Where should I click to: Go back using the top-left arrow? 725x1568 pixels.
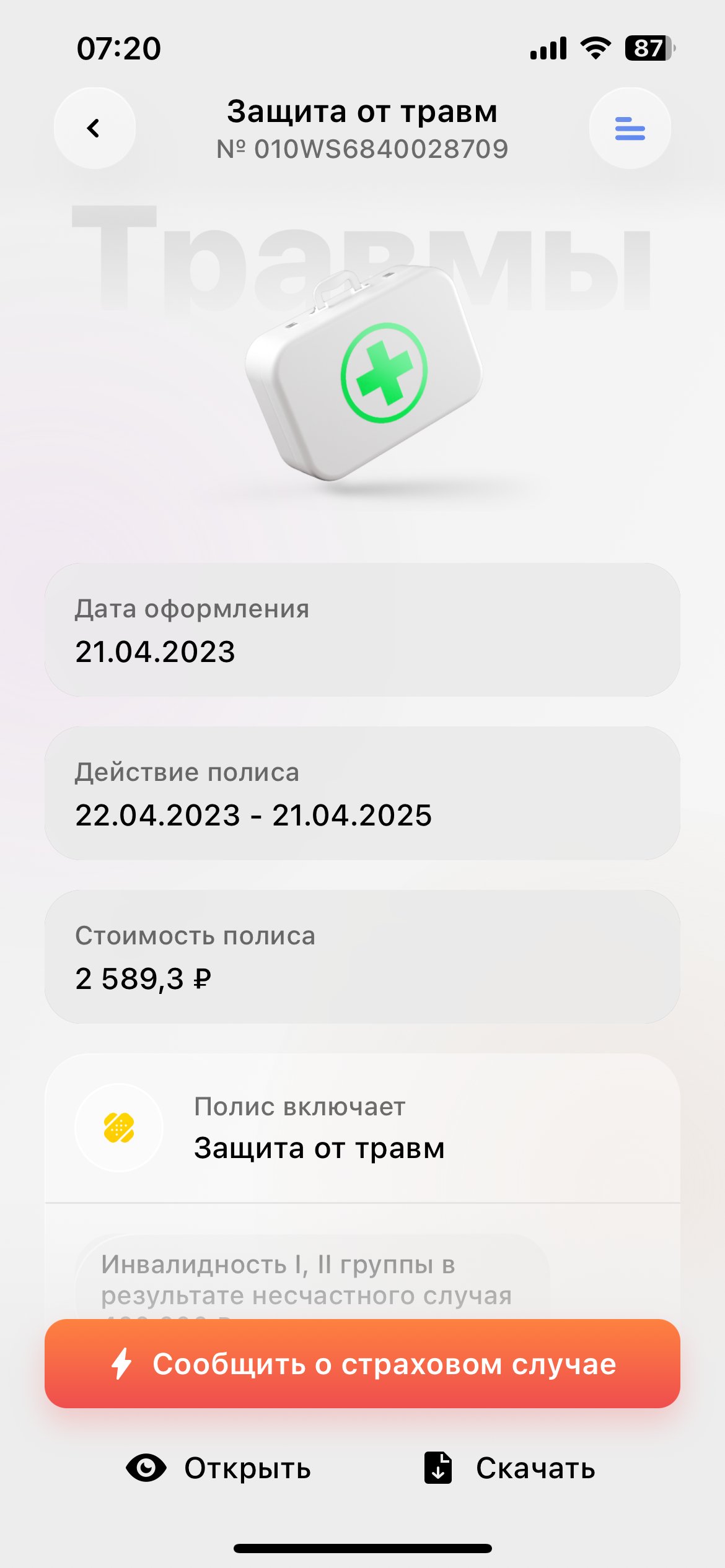click(x=94, y=128)
